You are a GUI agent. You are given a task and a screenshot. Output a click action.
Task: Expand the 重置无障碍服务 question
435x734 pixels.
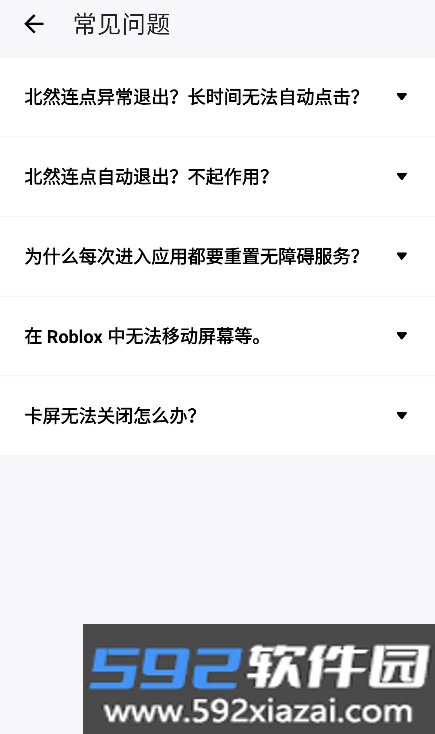click(217, 256)
